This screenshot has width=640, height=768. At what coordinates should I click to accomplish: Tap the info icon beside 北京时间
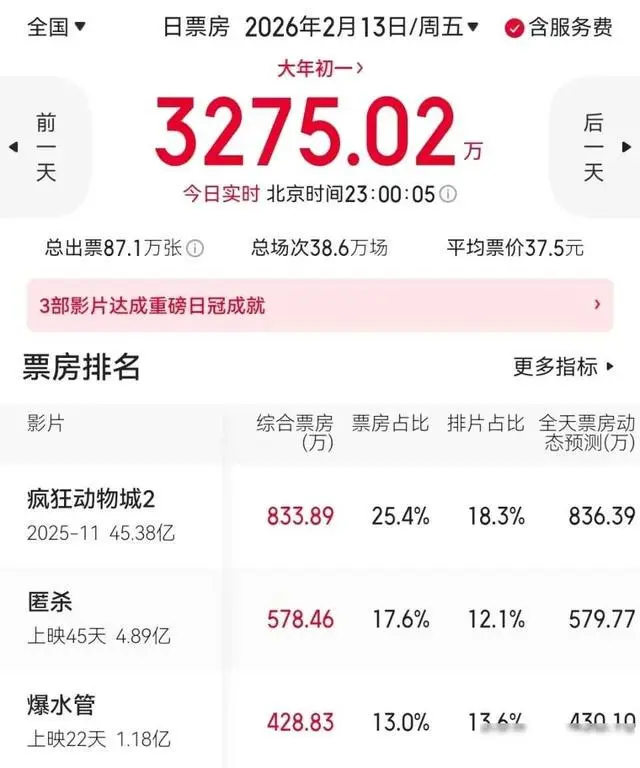pyautogui.click(x=449, y=194)
